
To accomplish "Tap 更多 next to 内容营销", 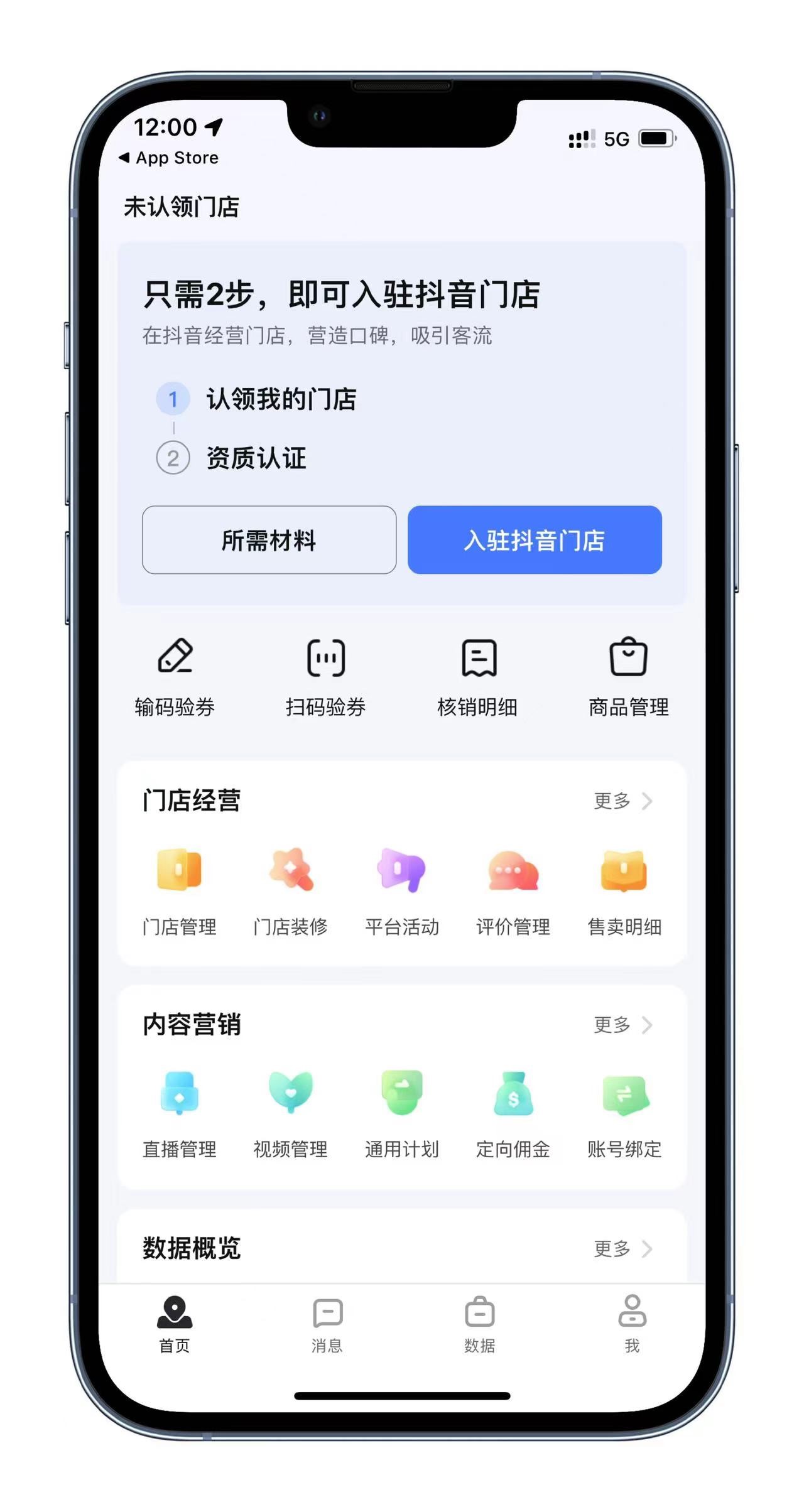I will click(x=622, y=1025).
